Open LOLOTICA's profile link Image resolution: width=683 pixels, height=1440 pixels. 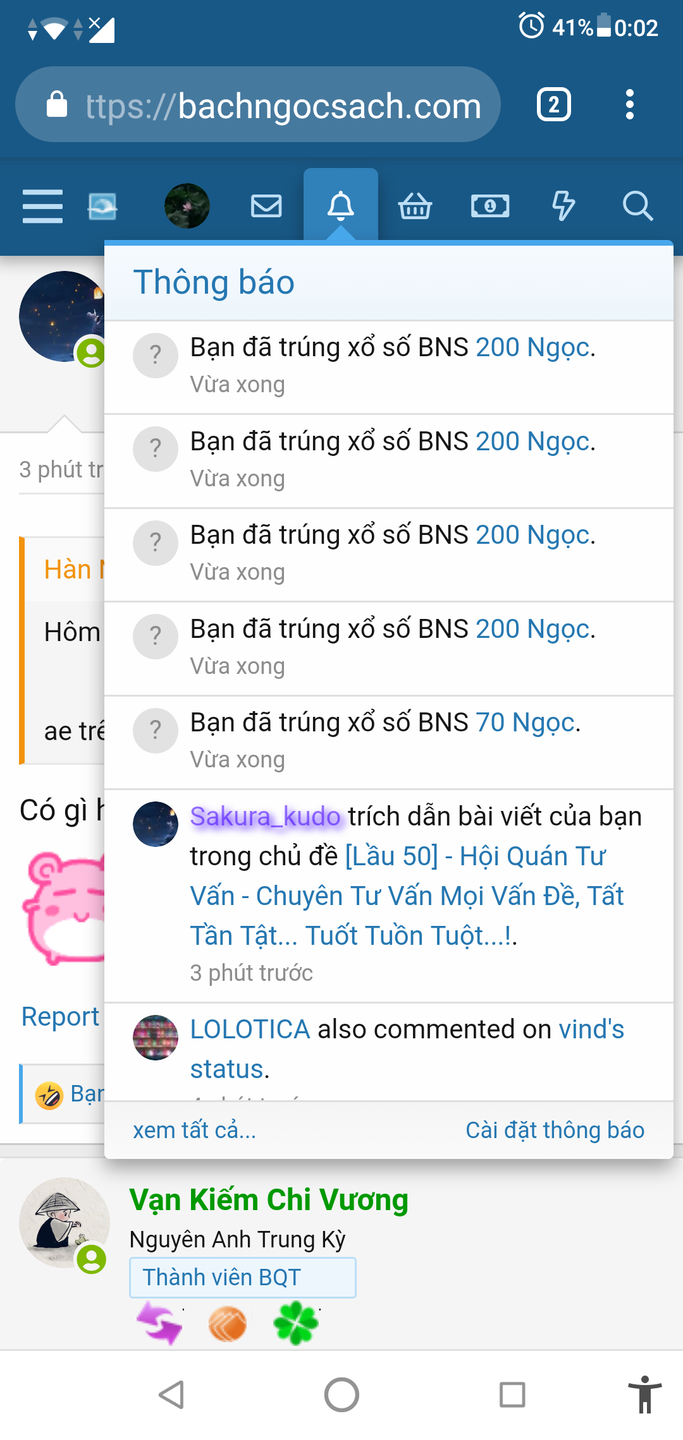click(250, 1029)
